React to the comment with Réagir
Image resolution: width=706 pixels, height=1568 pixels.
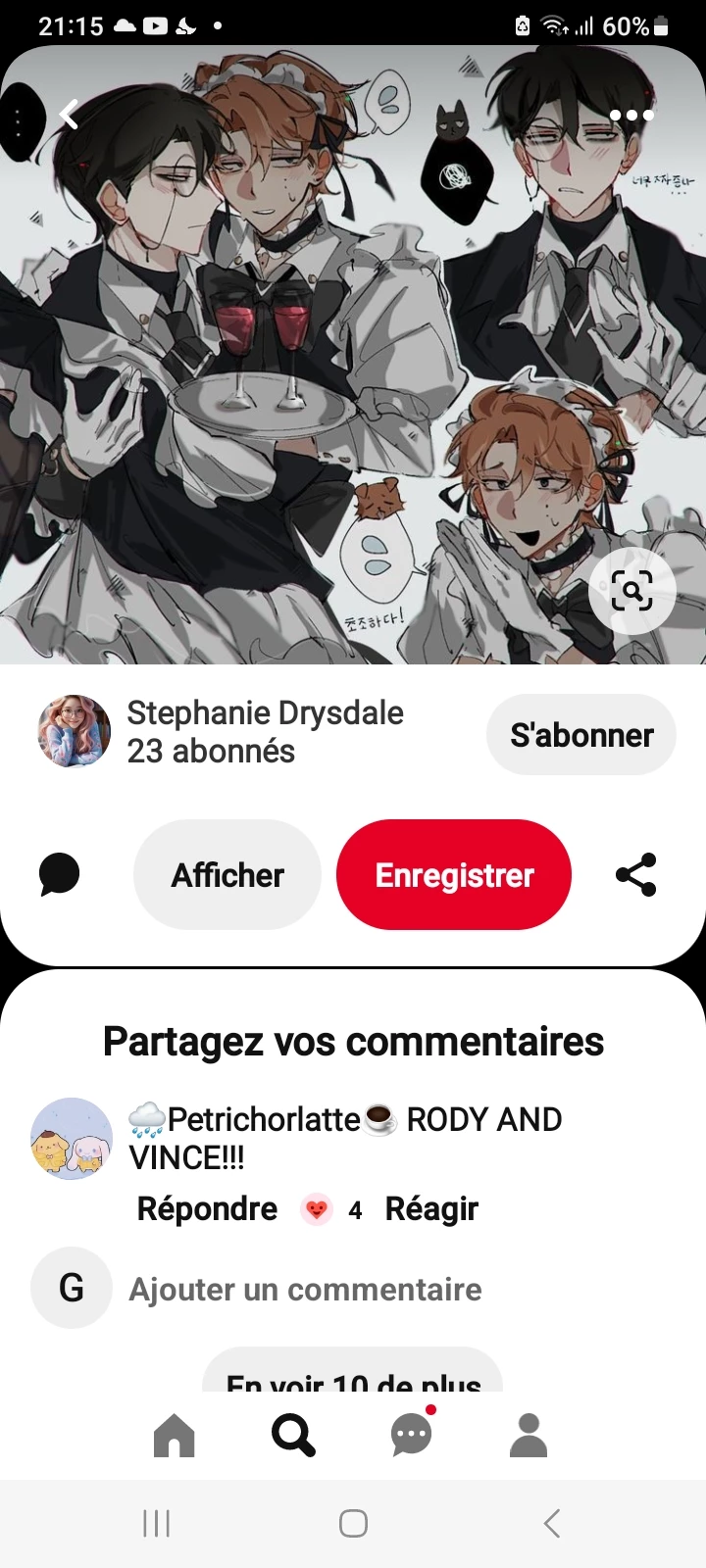coord(431,1209)
